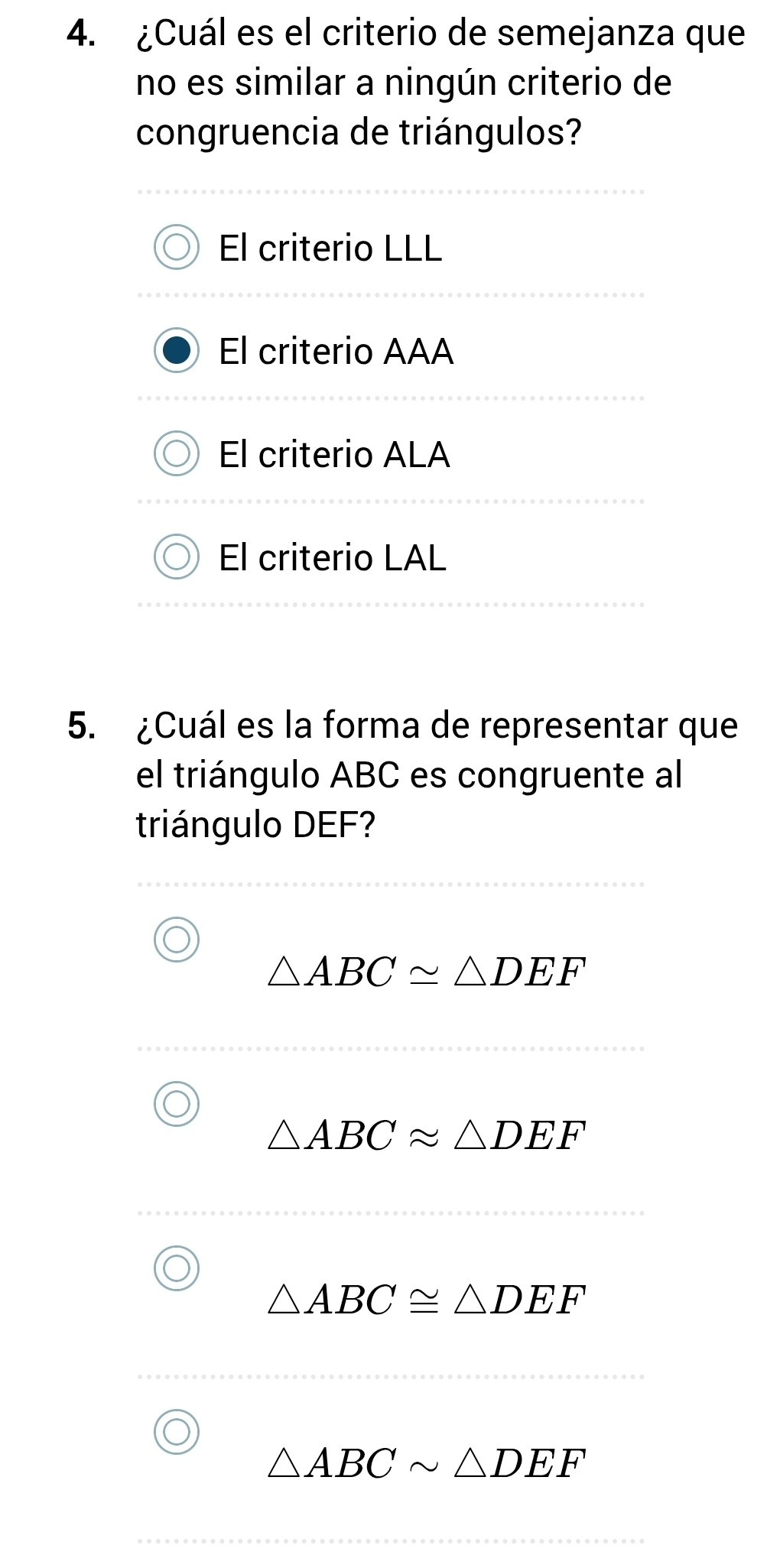Viewport: 767px width, 1568px height.
Task: Select the answer El criterio LLL
Action: (177, 248)
